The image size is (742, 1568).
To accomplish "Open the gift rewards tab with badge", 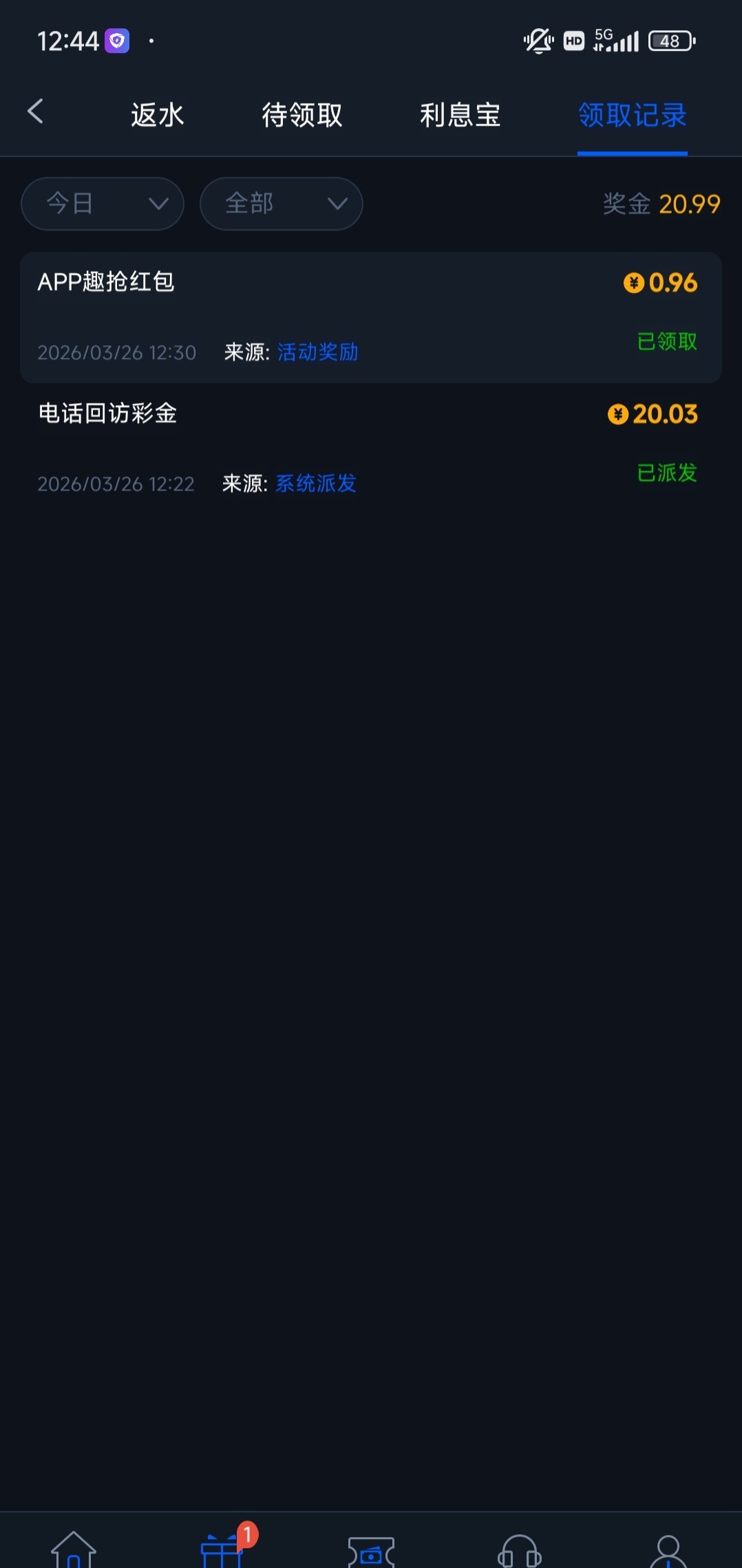I will [x=222, y=1551].
